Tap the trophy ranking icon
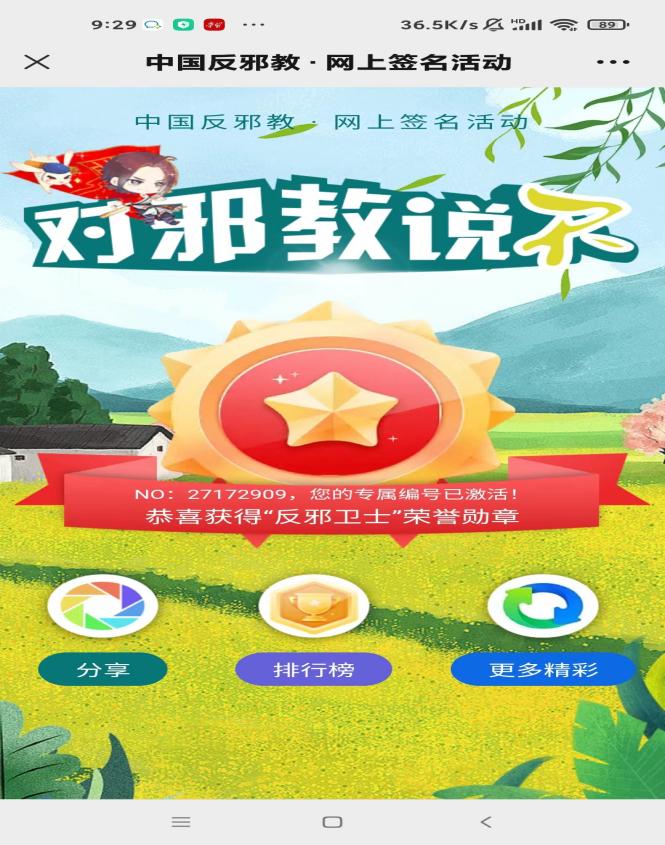 (314, 606)
